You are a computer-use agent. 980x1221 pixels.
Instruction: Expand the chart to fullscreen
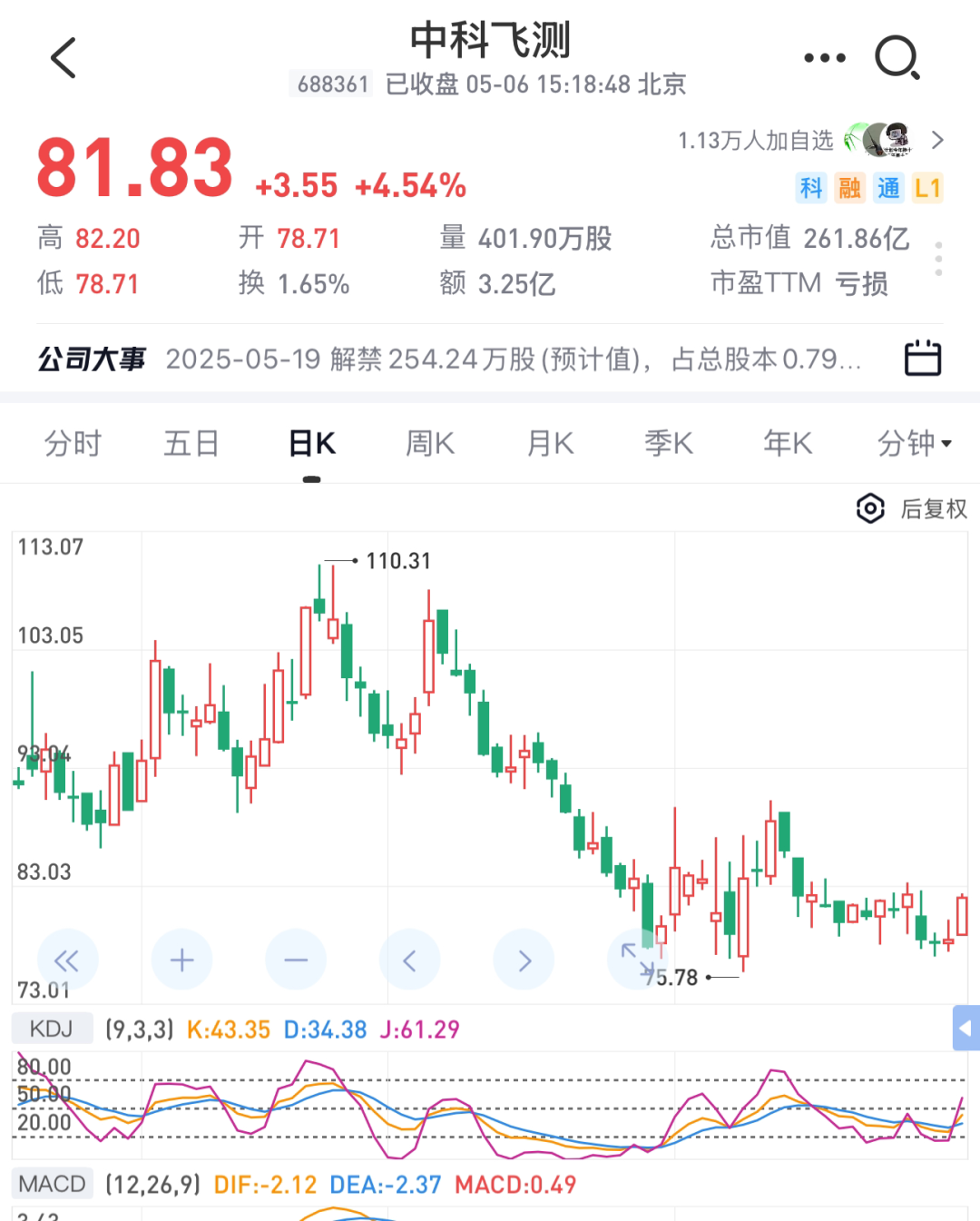point(635,960)
